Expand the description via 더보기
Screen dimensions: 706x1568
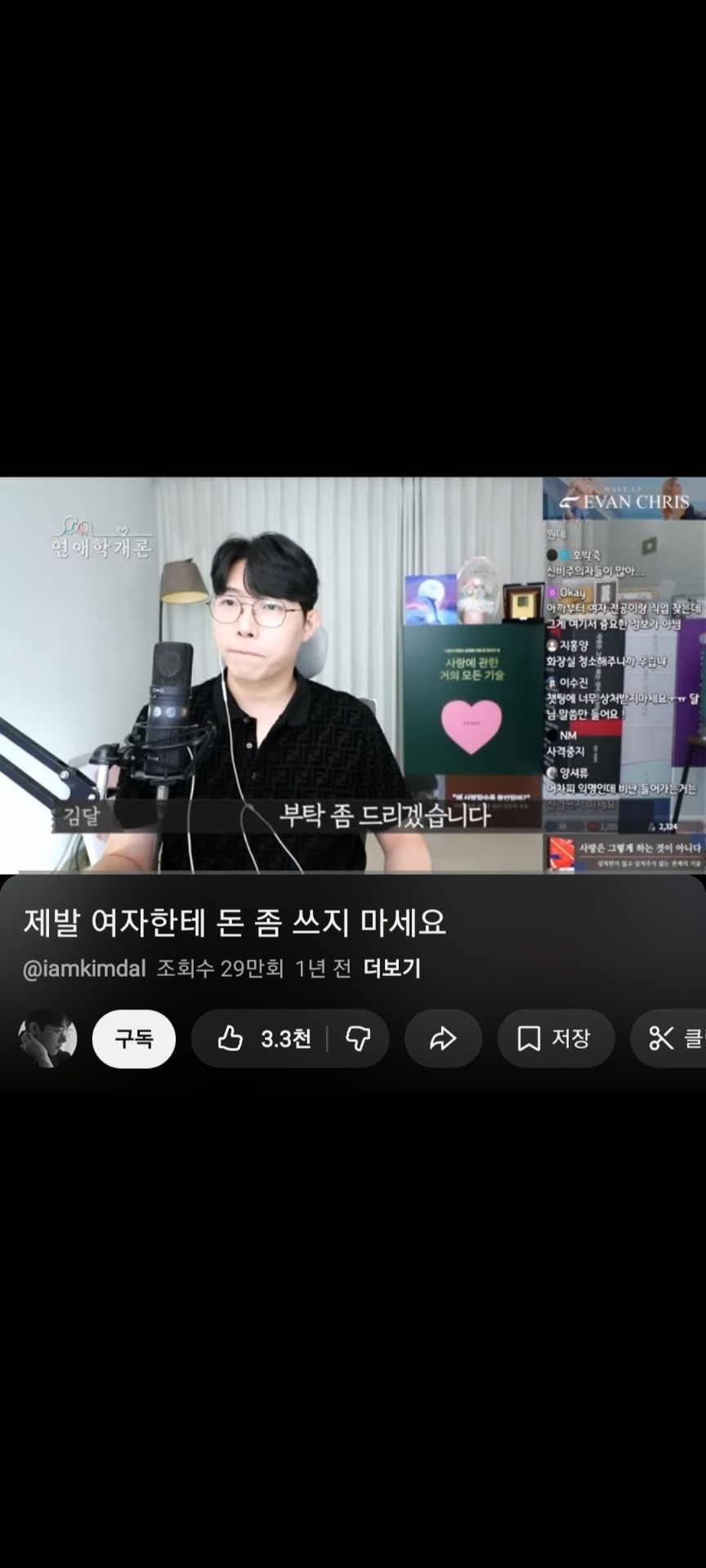[391, 969]
